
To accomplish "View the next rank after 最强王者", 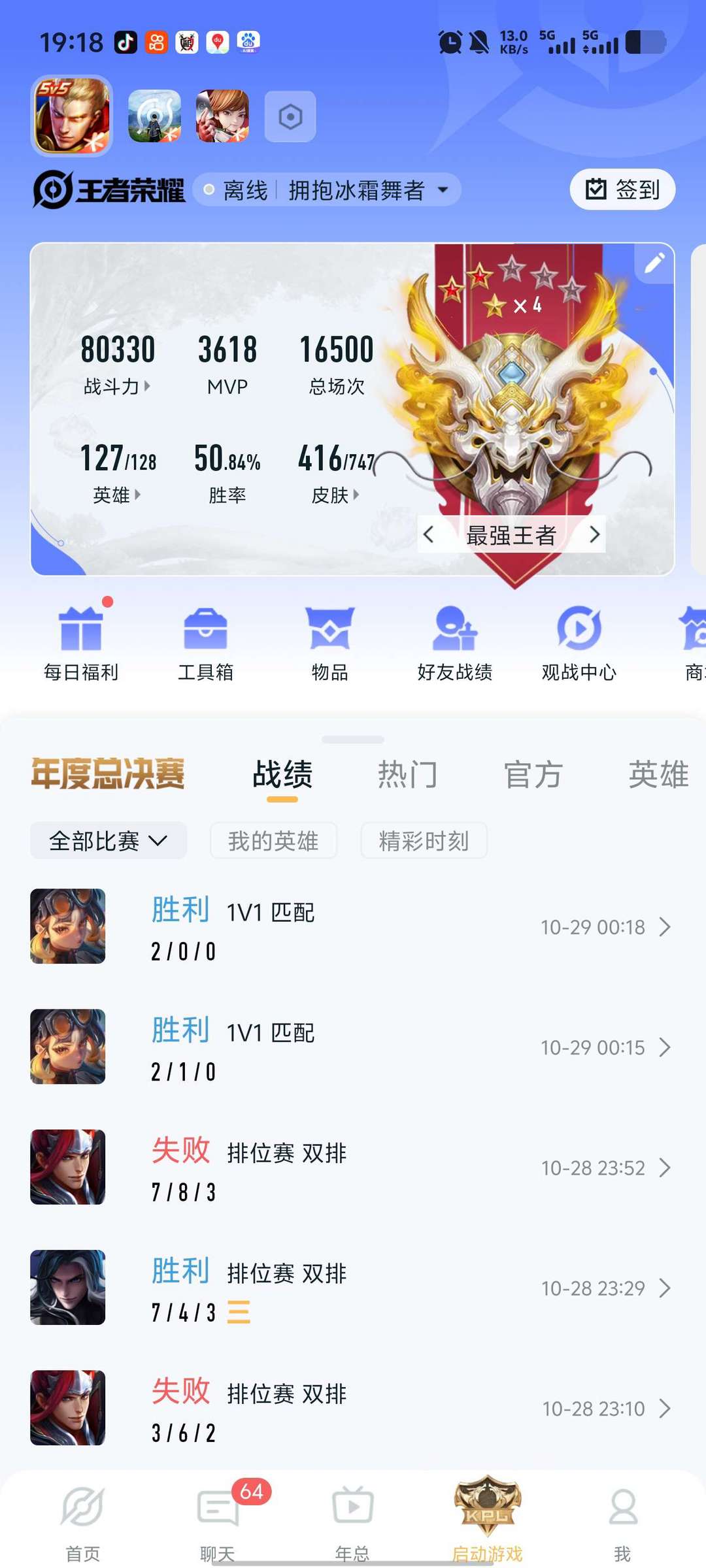I will 594,535.
